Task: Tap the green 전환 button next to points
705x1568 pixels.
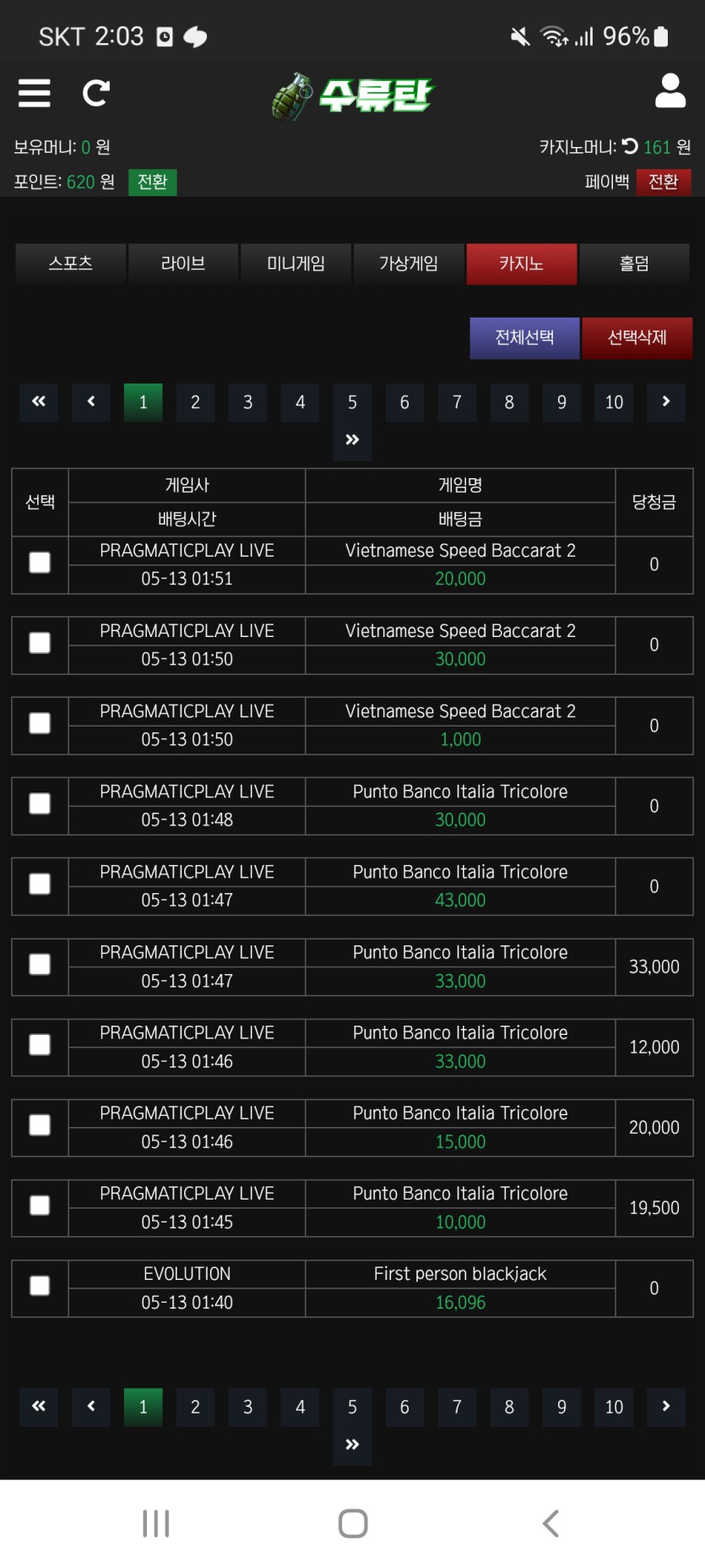Action: click(153, 182)
